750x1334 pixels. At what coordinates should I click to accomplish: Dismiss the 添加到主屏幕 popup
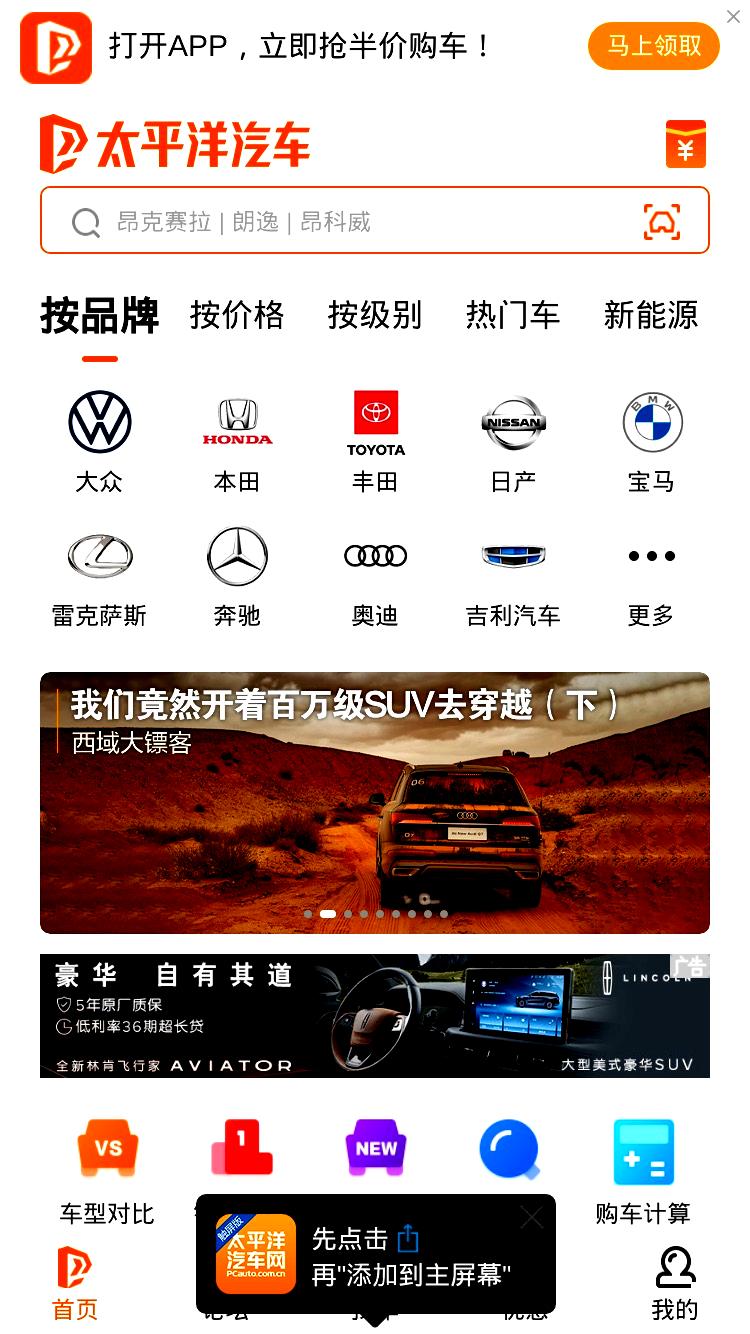click(532, 1217)
